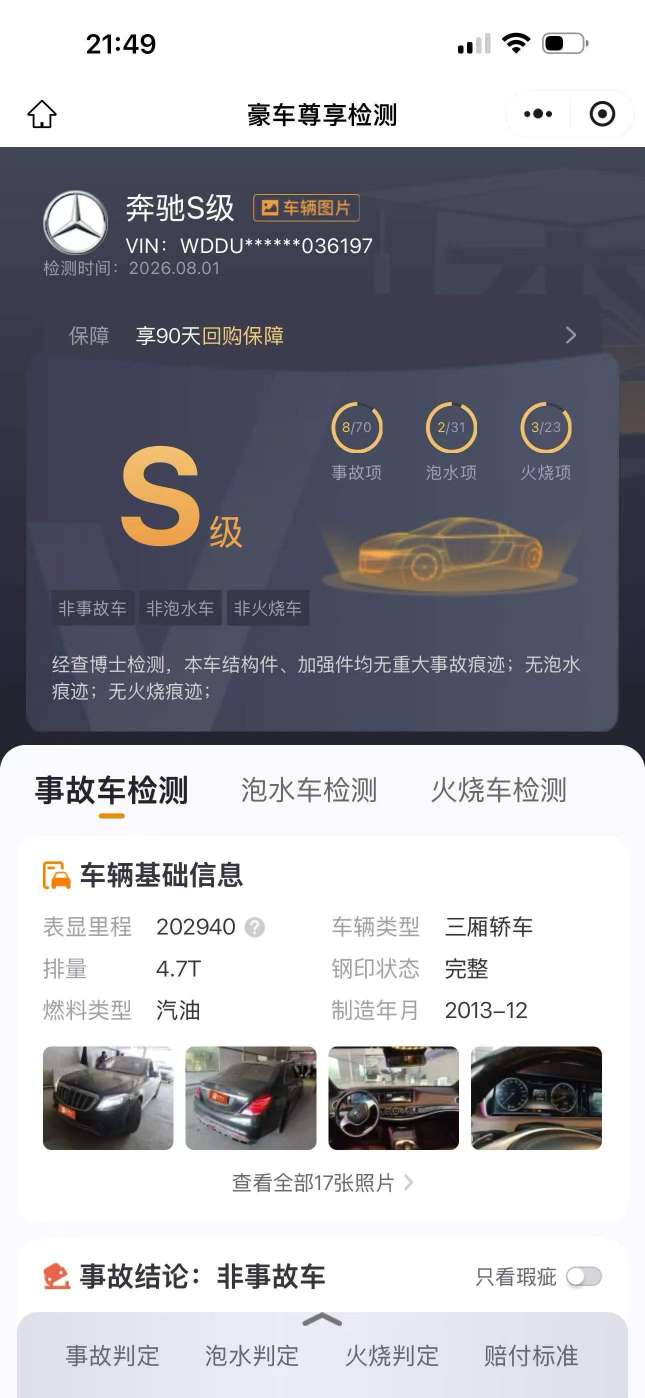Switch to 火烧车检测 tab
The height and width of the screenshot is (1398, 645).
tap(499, 790)
